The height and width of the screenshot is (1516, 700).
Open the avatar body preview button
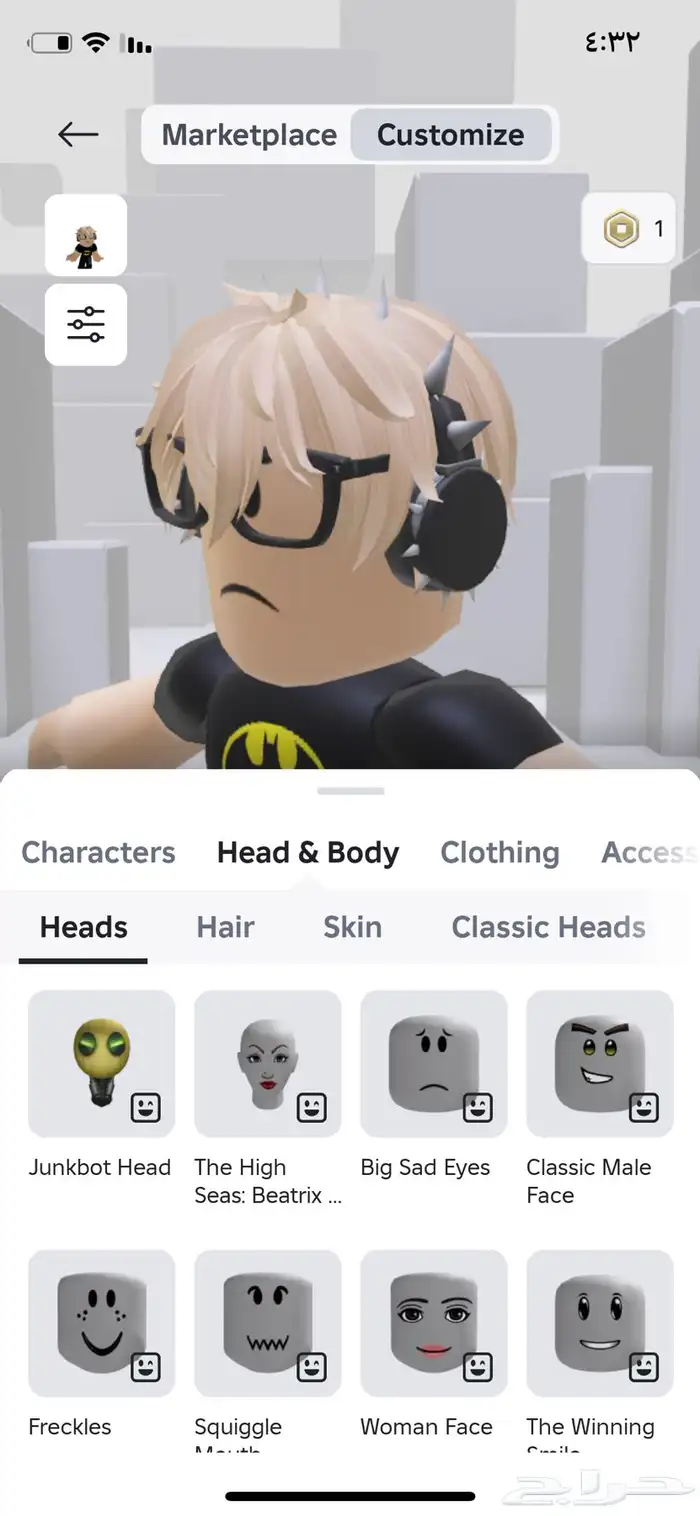click(x=86, y=236)
